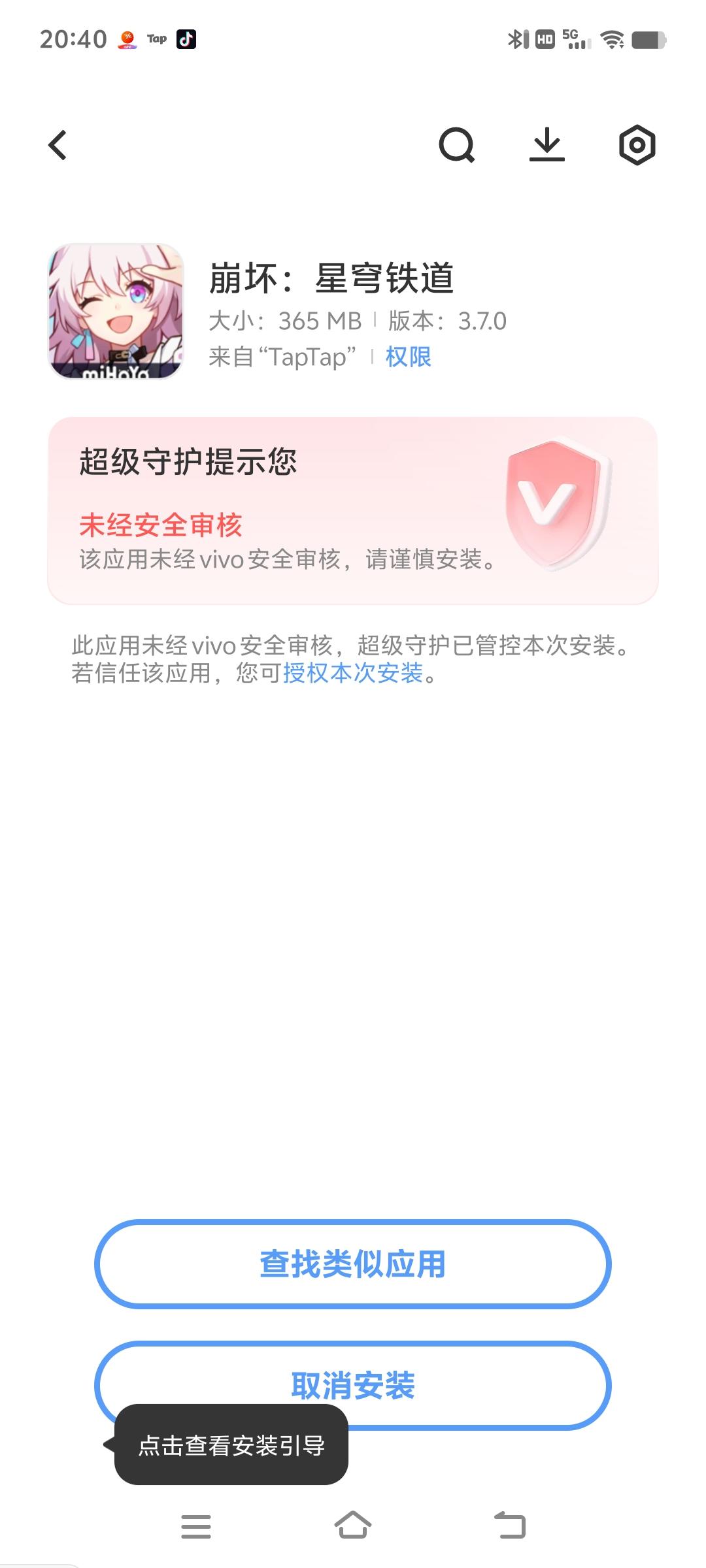The image size is (706, 1568).
Task: Open the search icon in the top bar
Action: click(x=458, y=146)
